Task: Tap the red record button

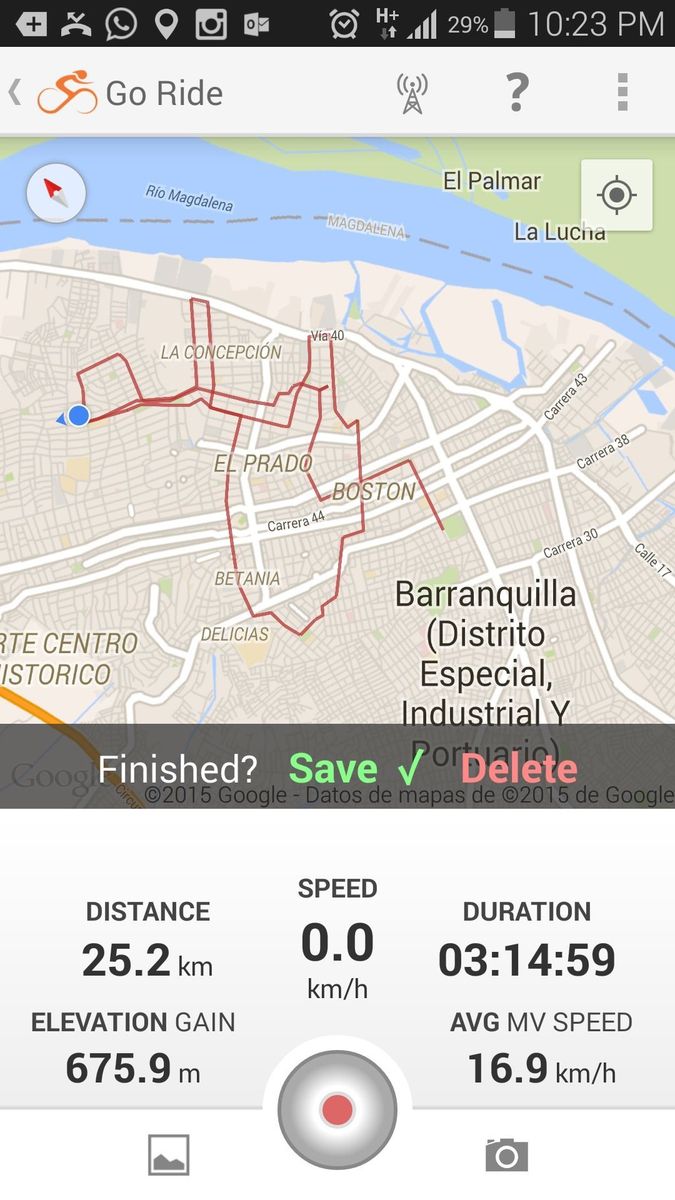Action: (x=338, y=1109)
